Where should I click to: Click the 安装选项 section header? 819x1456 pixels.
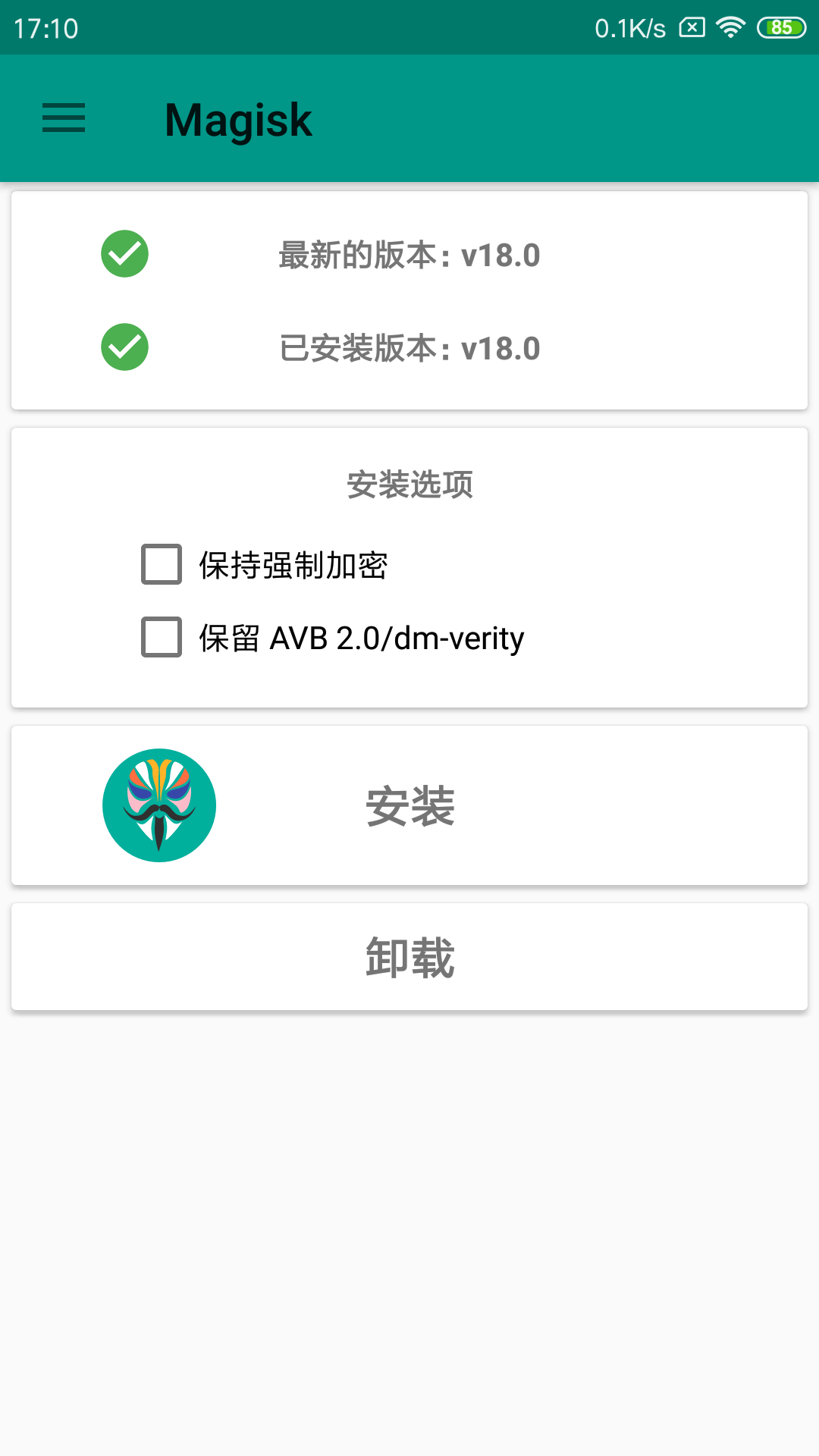pyautogui.click(x=409, y=485)
